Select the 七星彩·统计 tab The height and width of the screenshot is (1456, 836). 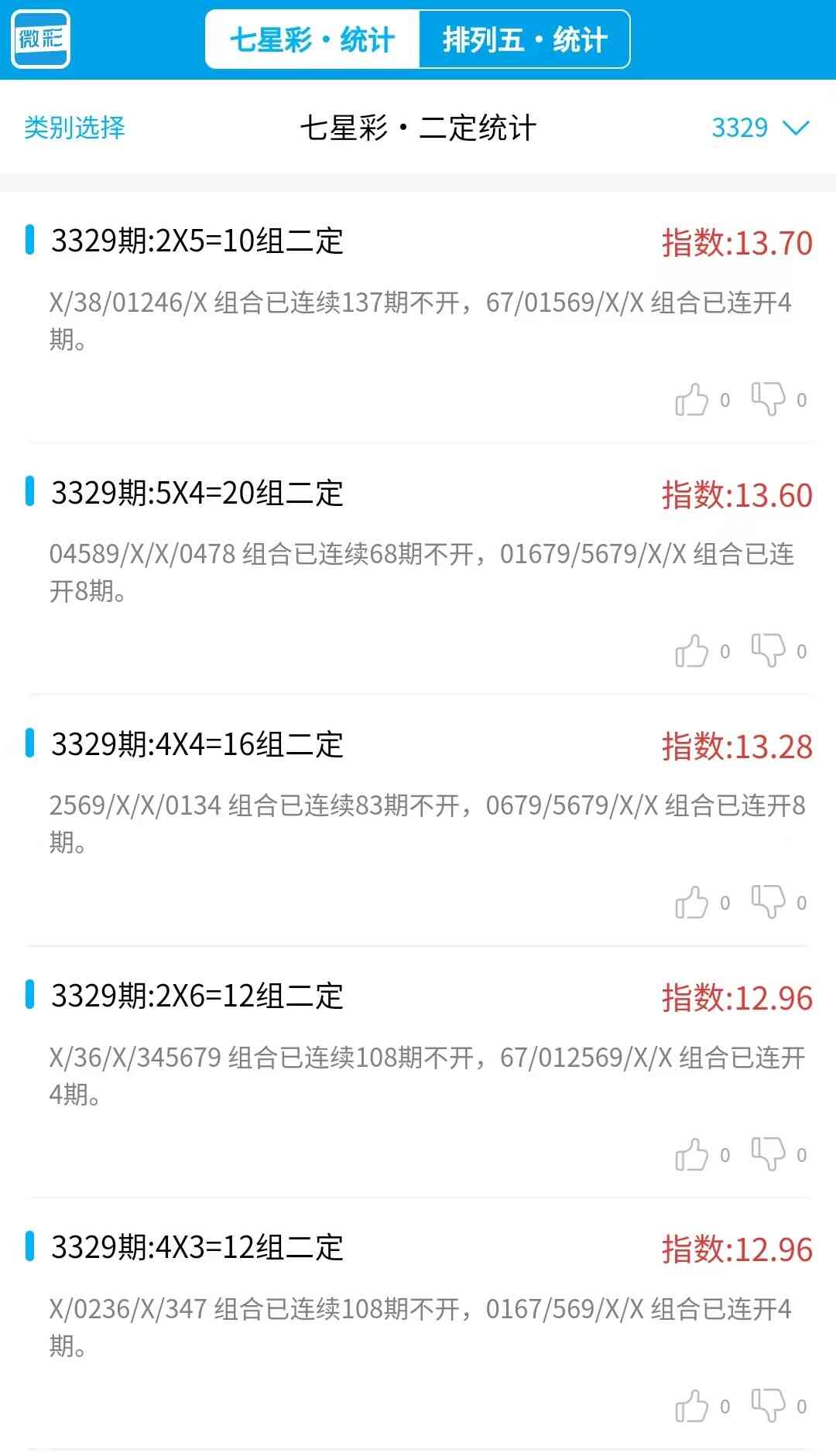313,39
